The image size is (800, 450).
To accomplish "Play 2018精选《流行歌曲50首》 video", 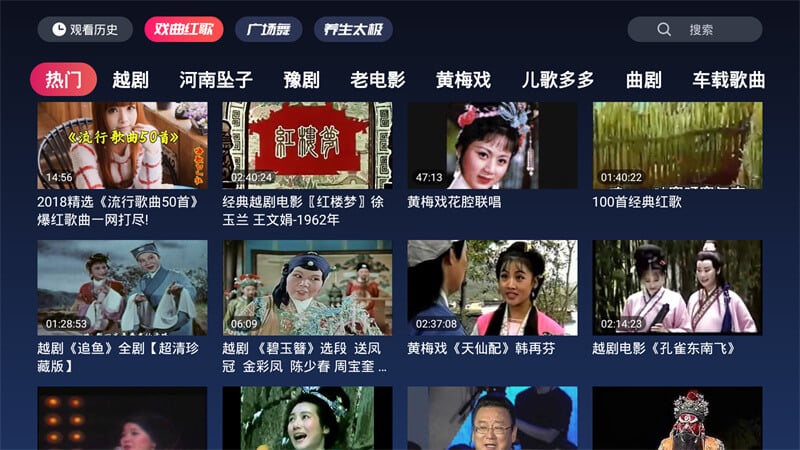I will click(123, 146).
